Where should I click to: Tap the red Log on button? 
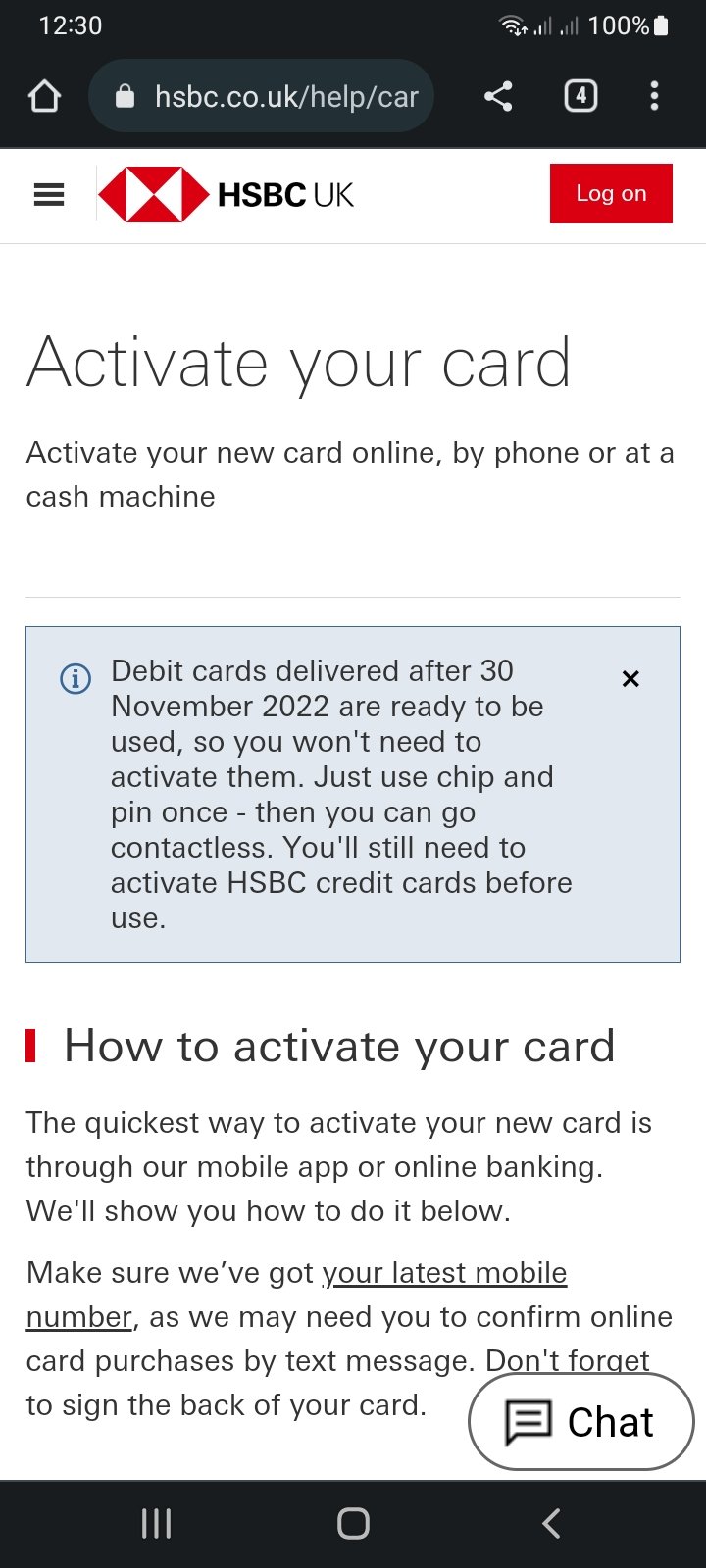point(611,194)
